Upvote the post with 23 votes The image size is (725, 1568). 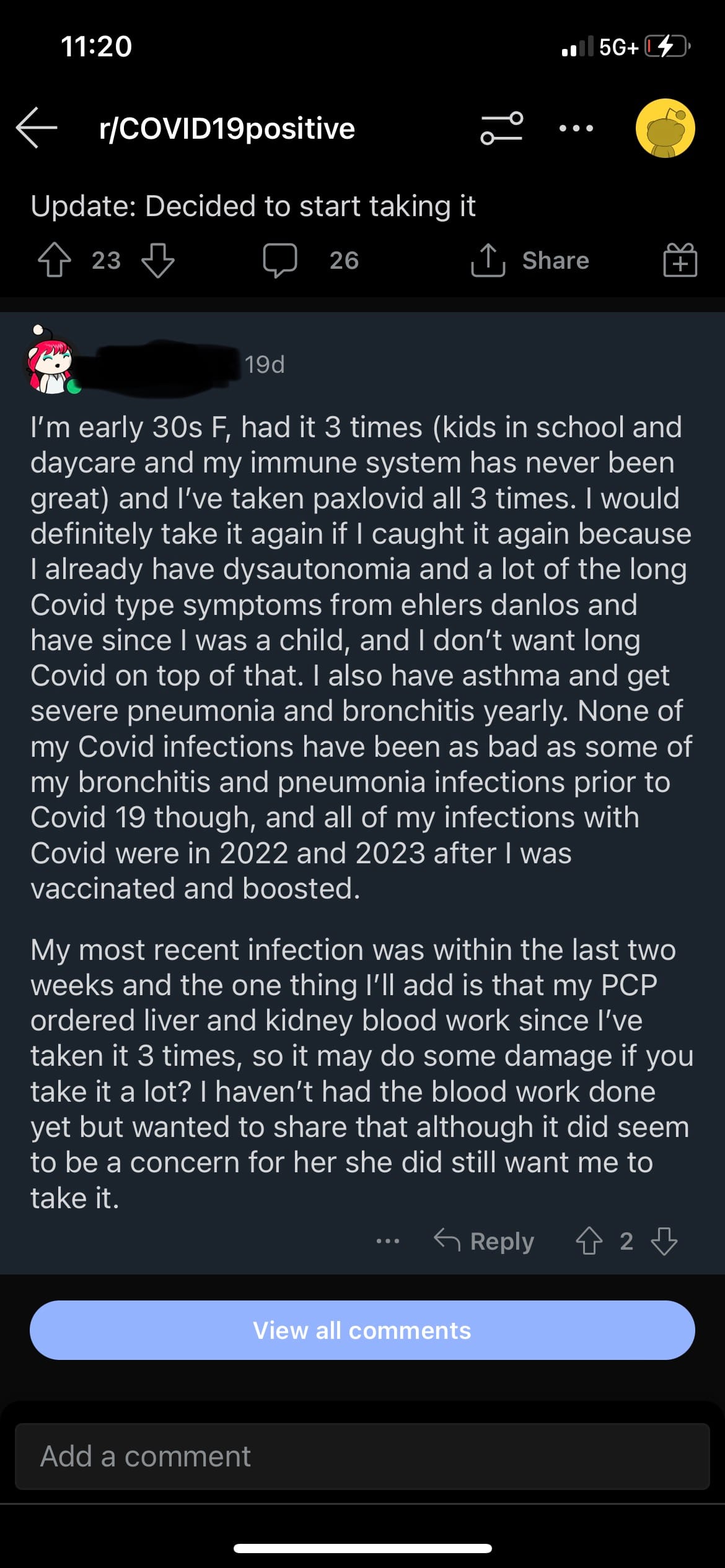55,260
